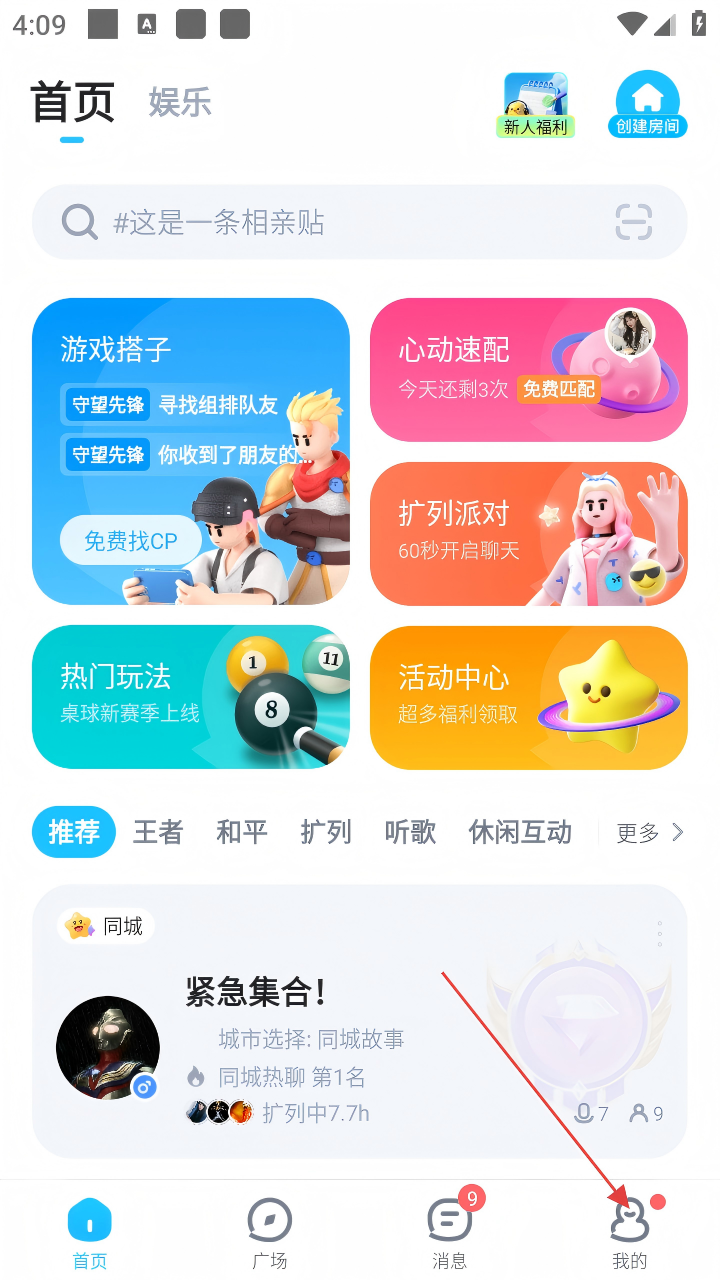The image size is (720, 1280).
Task: Select the 王者 category chip
Action: pos(158,832)
